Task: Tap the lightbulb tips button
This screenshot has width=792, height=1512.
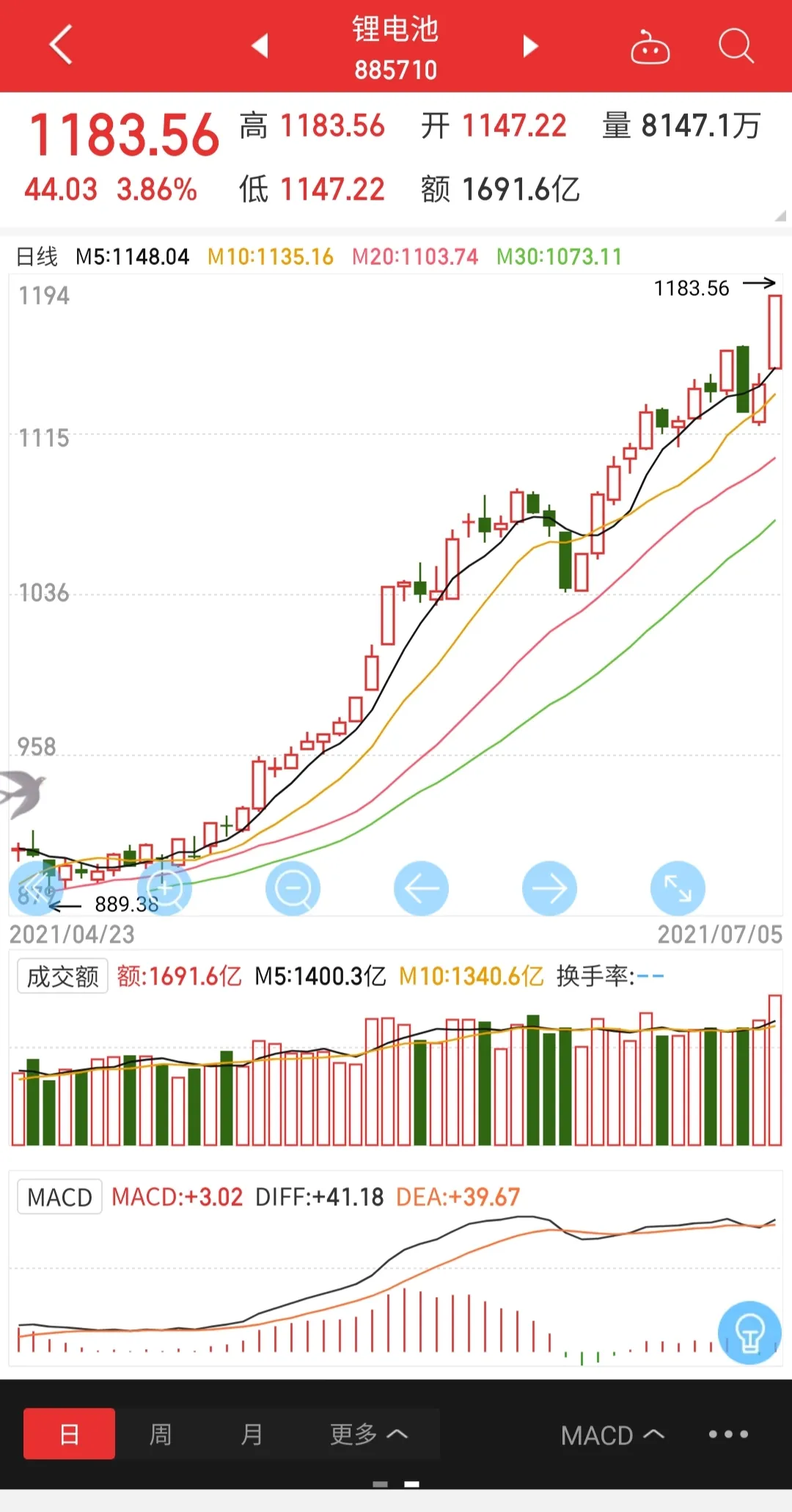Action: click(x=749, y=1333)
